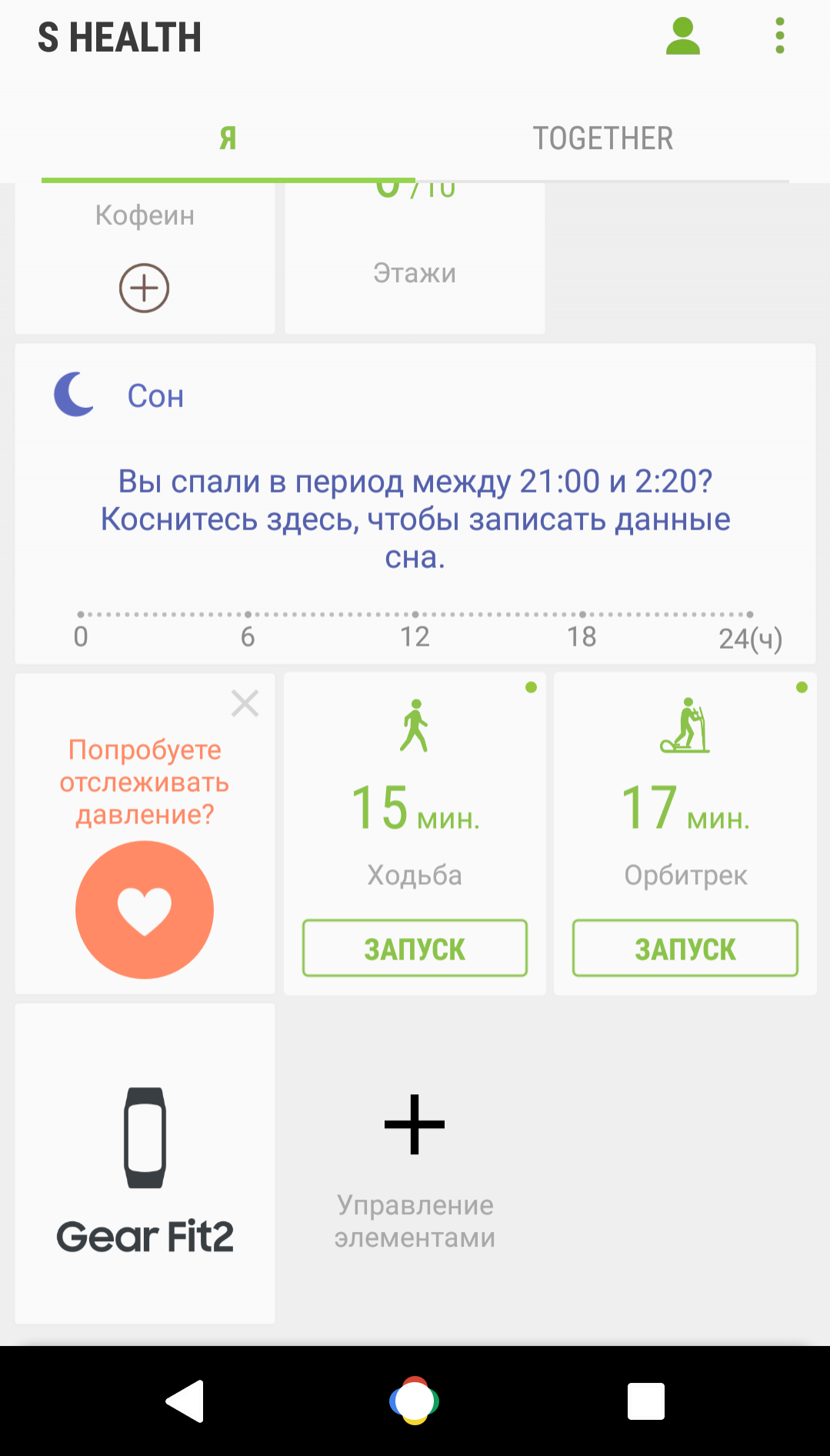Go back using the system back button
830x1456 pixels.
click(185, 1401)
